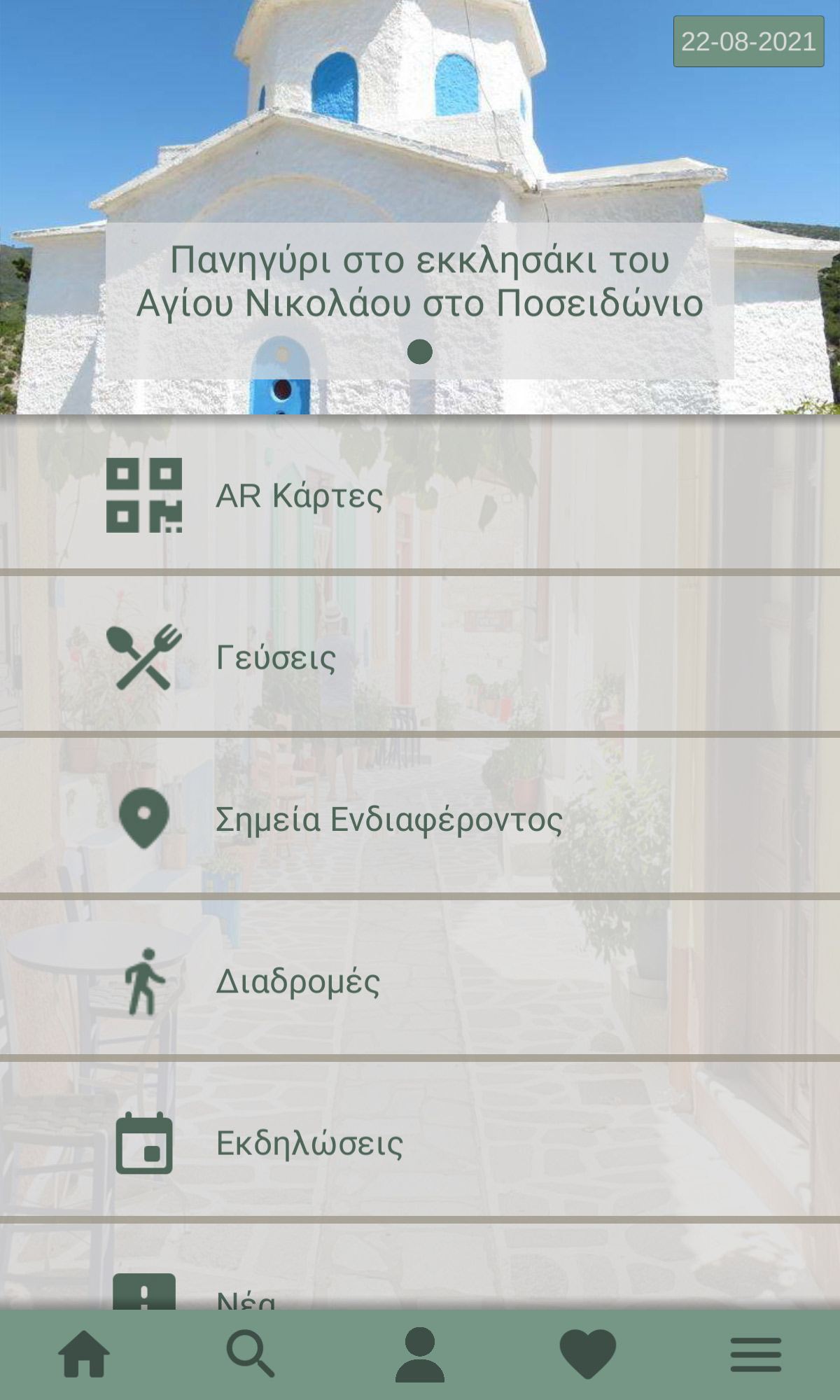Viewport: 840px width, 1400px height.
Task: Go to the home tab
Action: (x=84, y=1354)
